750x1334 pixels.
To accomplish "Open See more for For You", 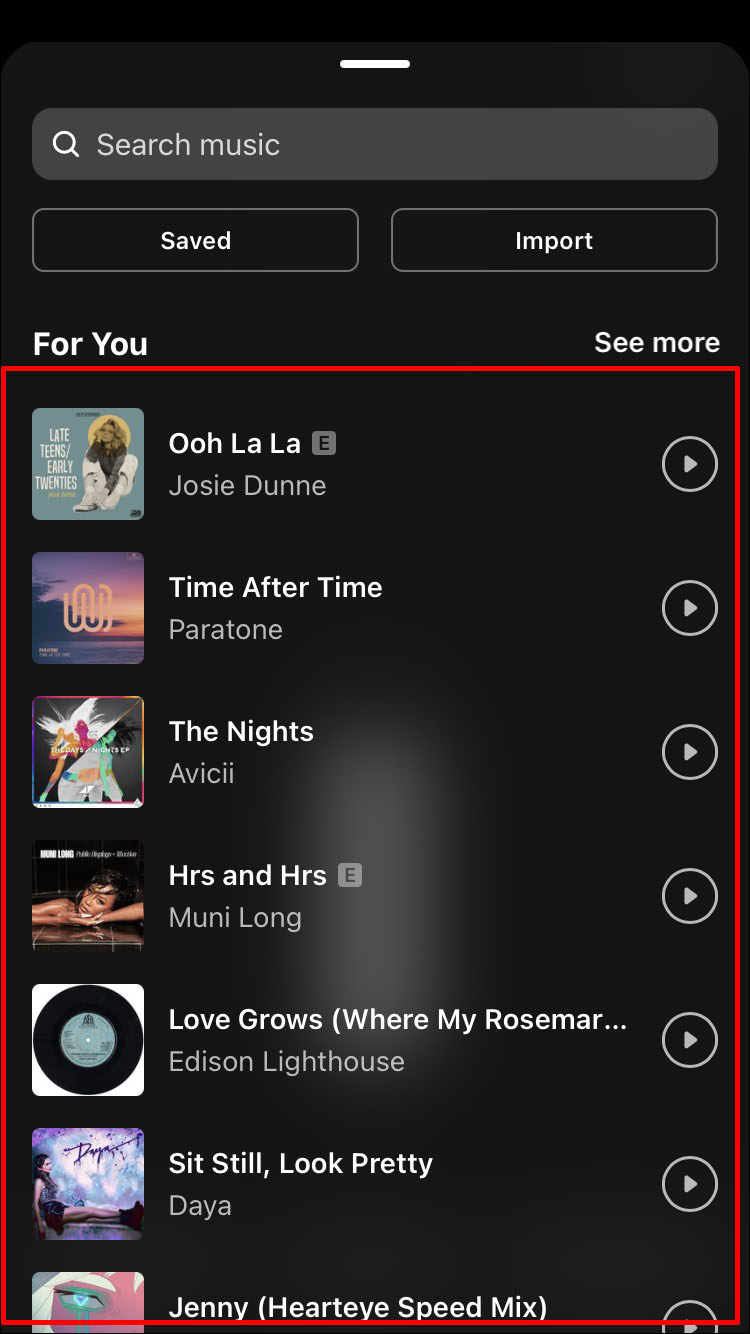I will pyautogui.click(x=656, y=342).
